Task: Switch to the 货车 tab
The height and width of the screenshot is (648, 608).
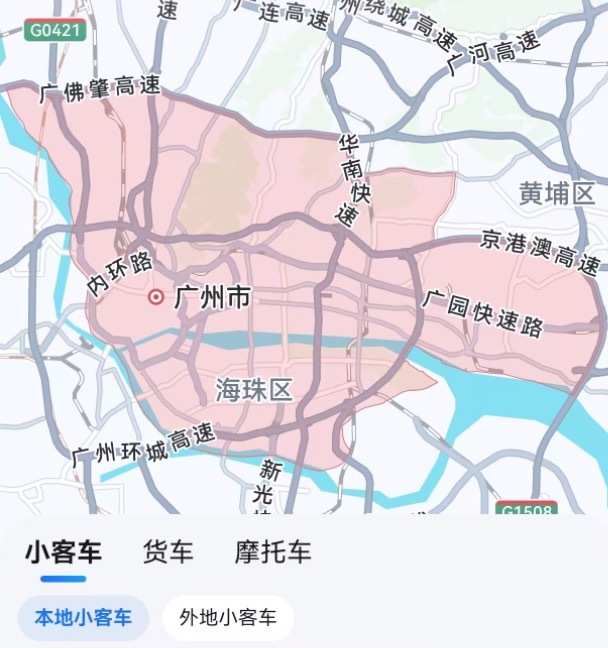Action: click(168, 552)
